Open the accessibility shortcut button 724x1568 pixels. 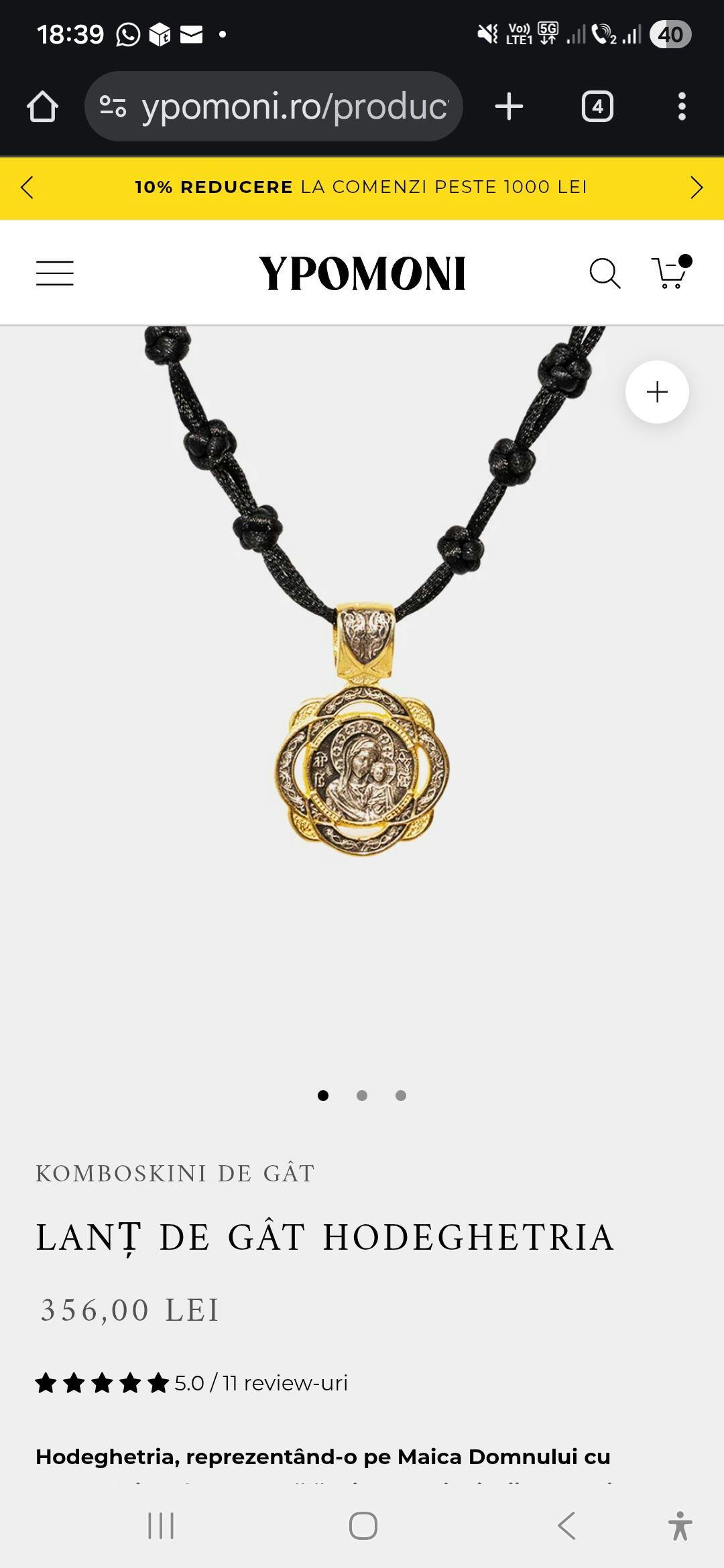click(x=680, y=1526)
